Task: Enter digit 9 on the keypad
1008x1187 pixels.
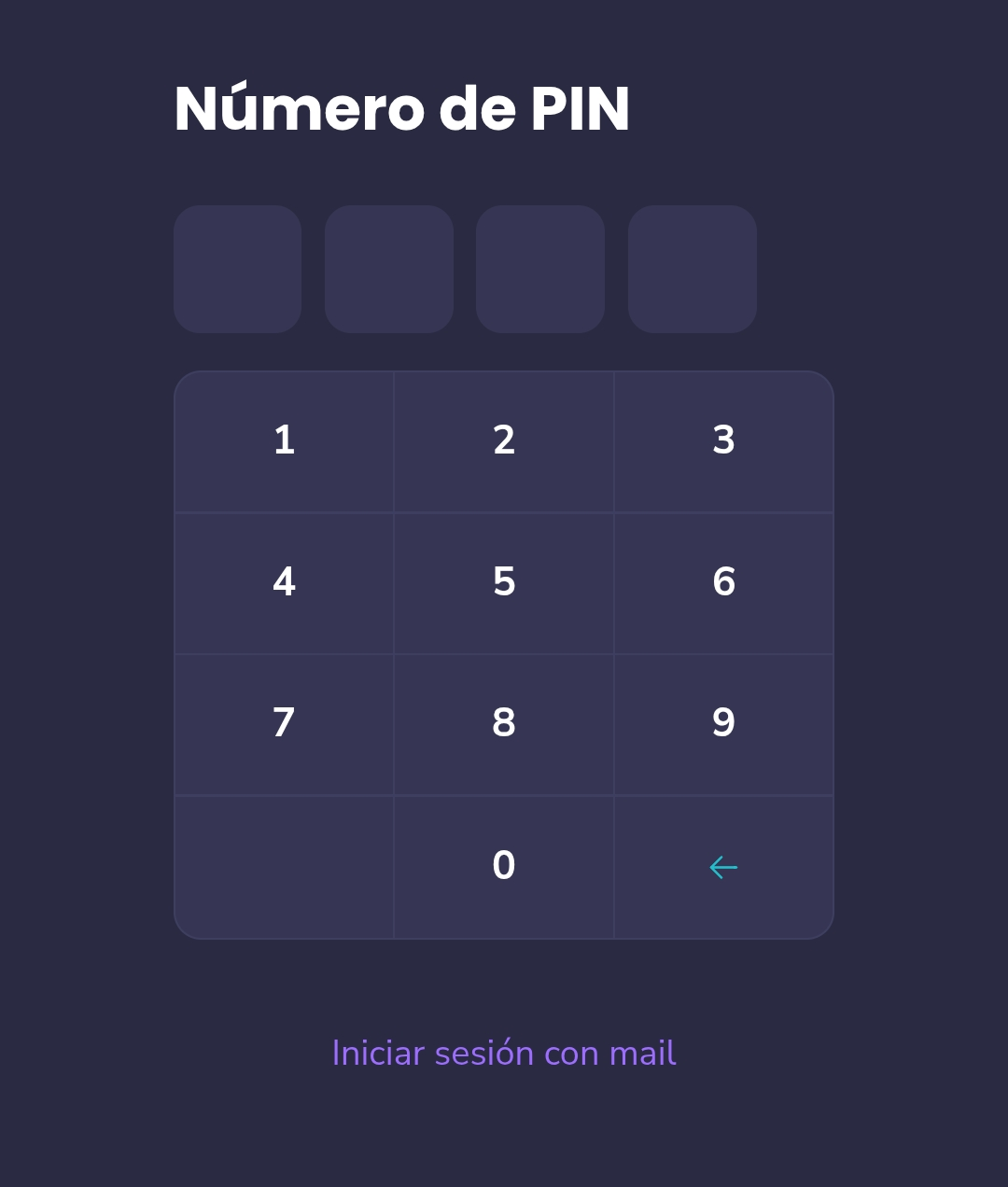Action: pyautogui.click(x=724, y=724)
